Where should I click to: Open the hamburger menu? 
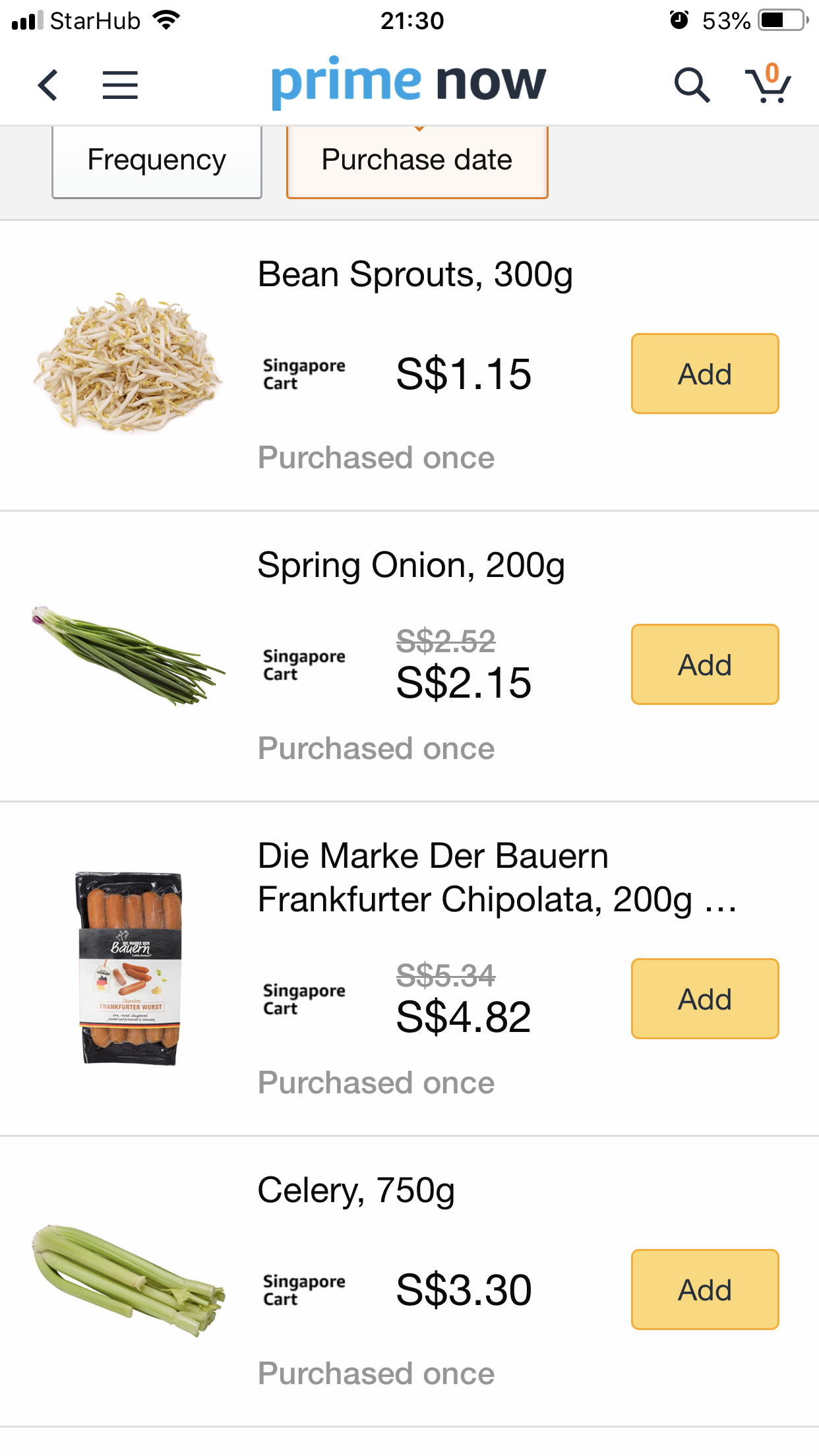[120, 85]
